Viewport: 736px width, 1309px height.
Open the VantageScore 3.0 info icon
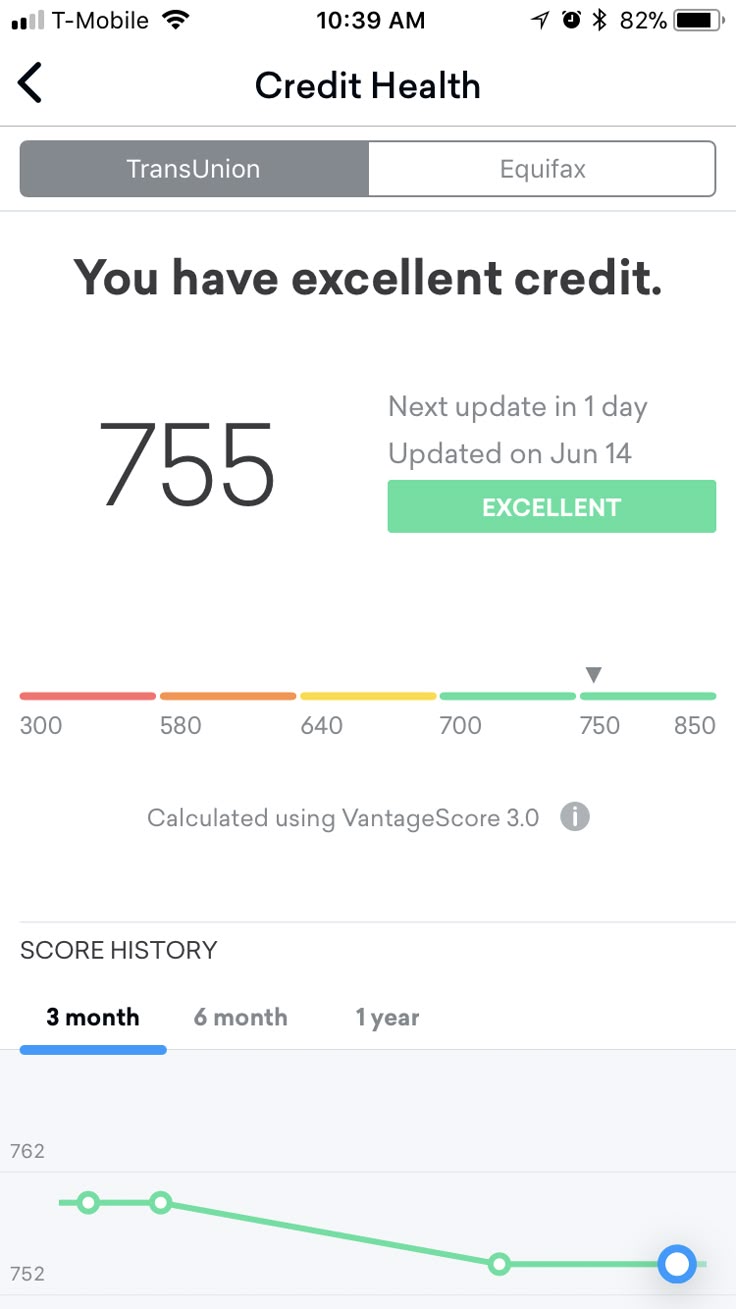click(574, 817)
